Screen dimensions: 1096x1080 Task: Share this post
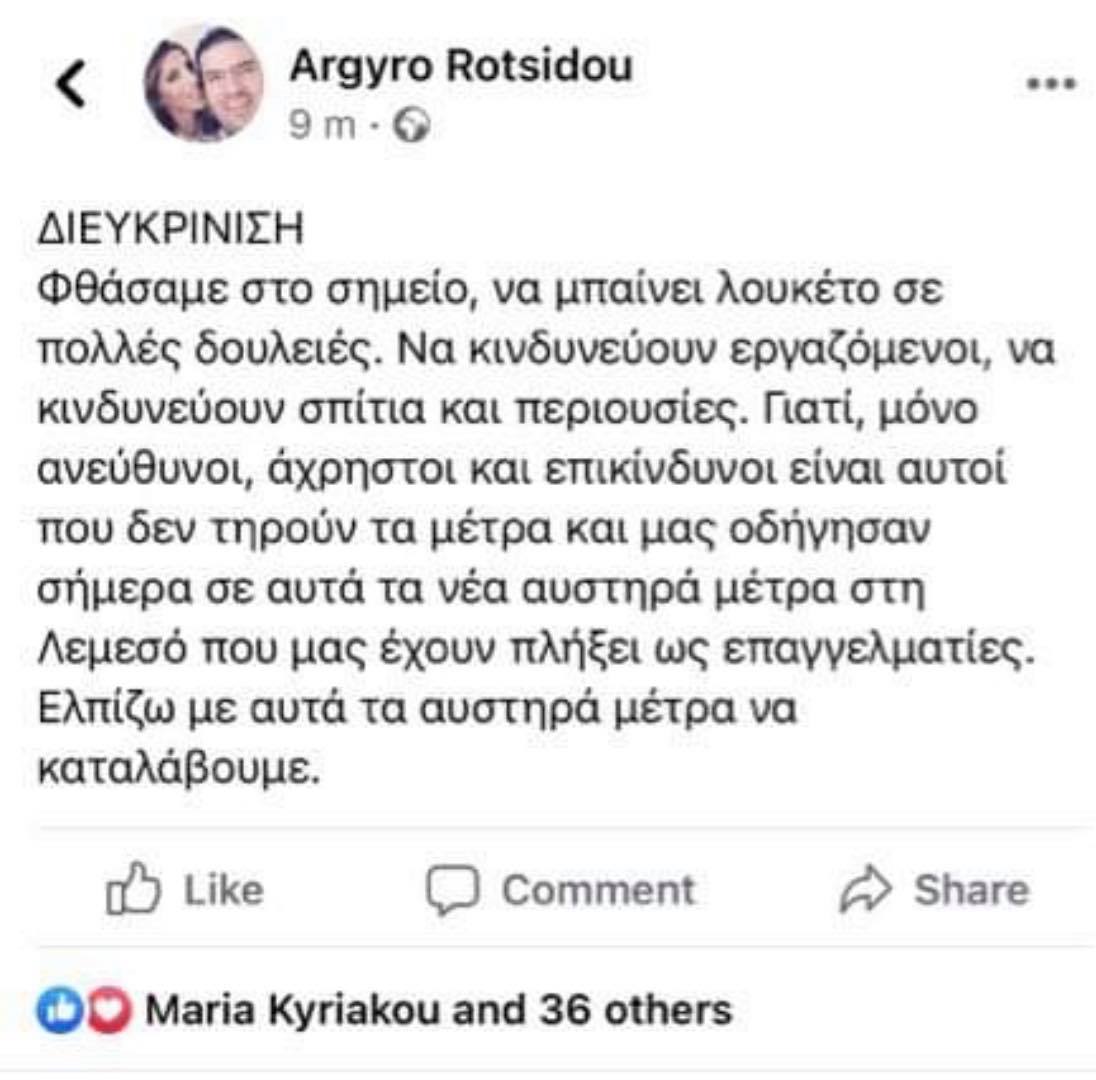tap(935, 889)
